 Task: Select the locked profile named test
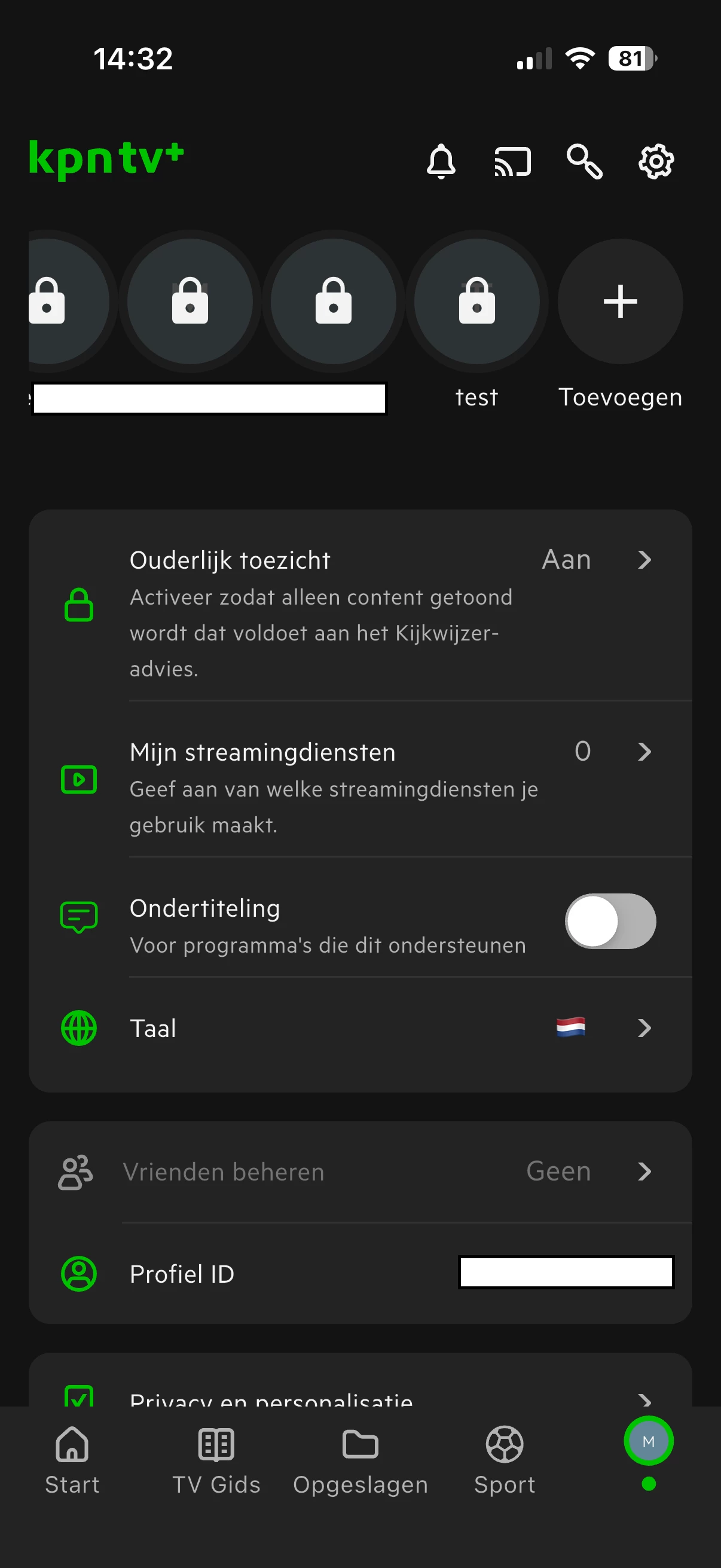476,302
